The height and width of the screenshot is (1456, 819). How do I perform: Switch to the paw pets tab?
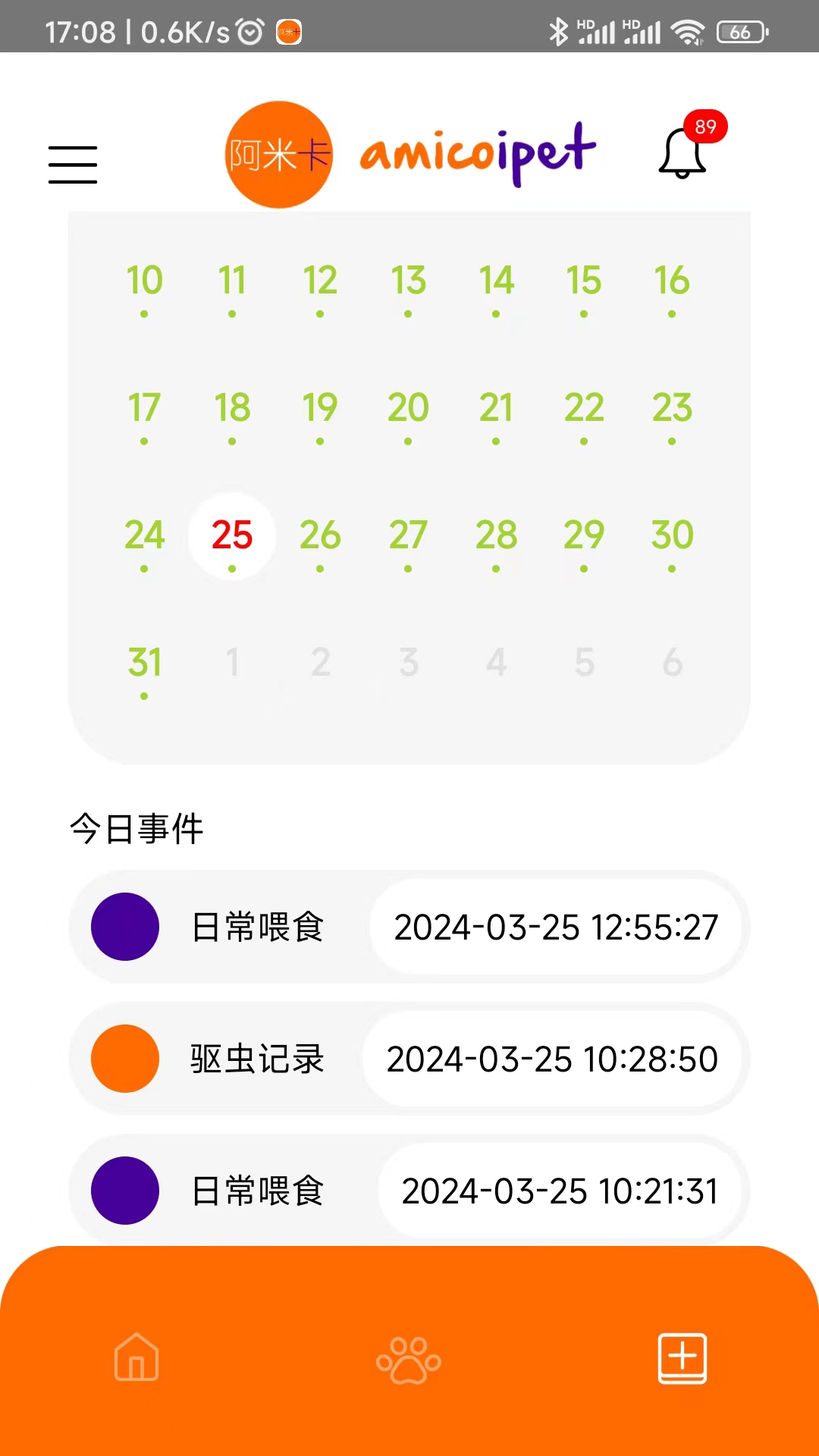[409, 1359]
